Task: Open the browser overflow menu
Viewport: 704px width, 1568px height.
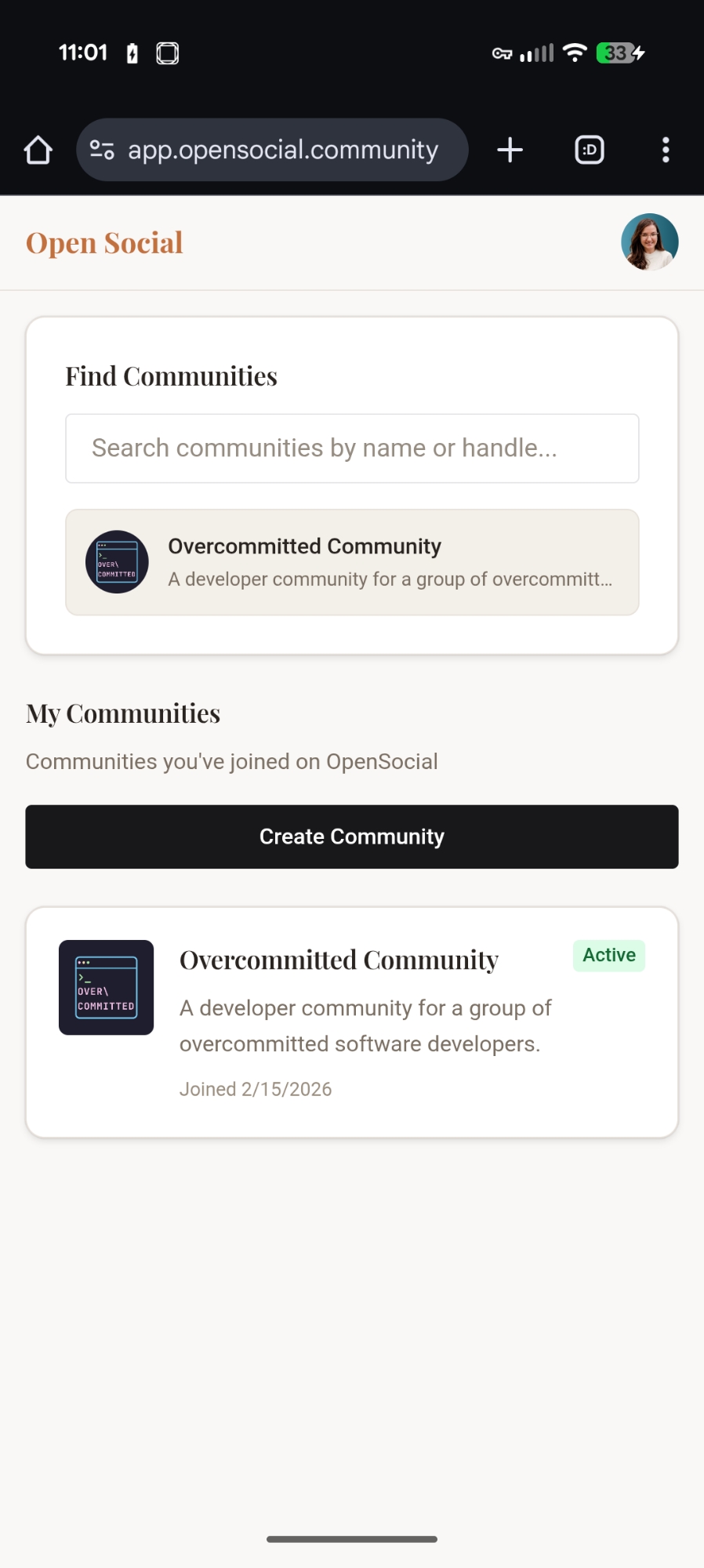Action: pos(666,150)
